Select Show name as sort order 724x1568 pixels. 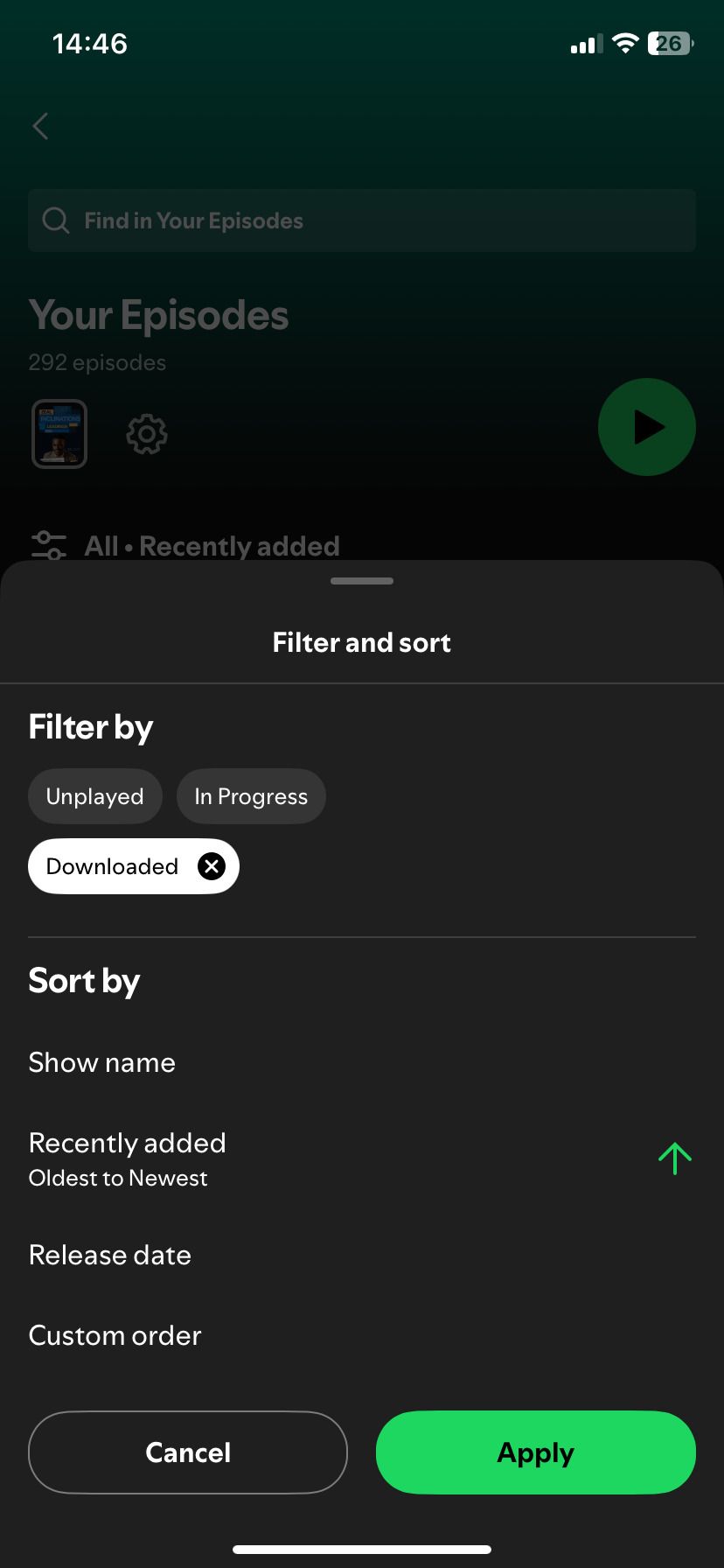(101, 1061)
